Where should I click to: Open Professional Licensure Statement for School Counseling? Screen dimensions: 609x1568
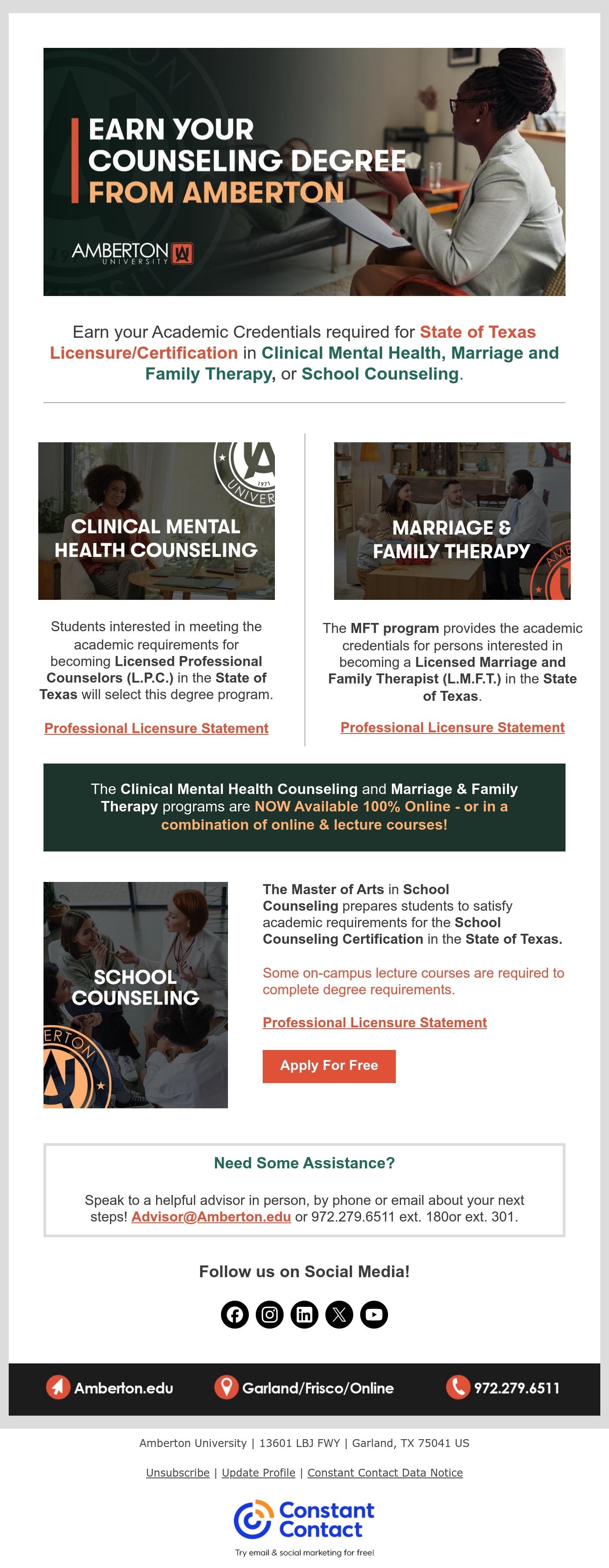[375, 1023]
